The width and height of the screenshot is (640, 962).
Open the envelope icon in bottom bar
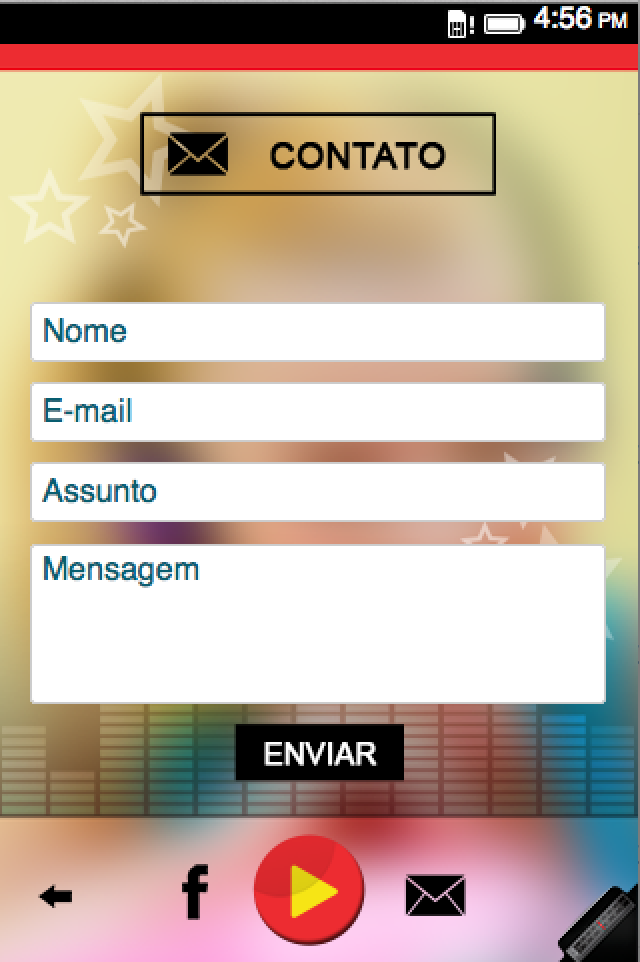[x=435, y=895]
